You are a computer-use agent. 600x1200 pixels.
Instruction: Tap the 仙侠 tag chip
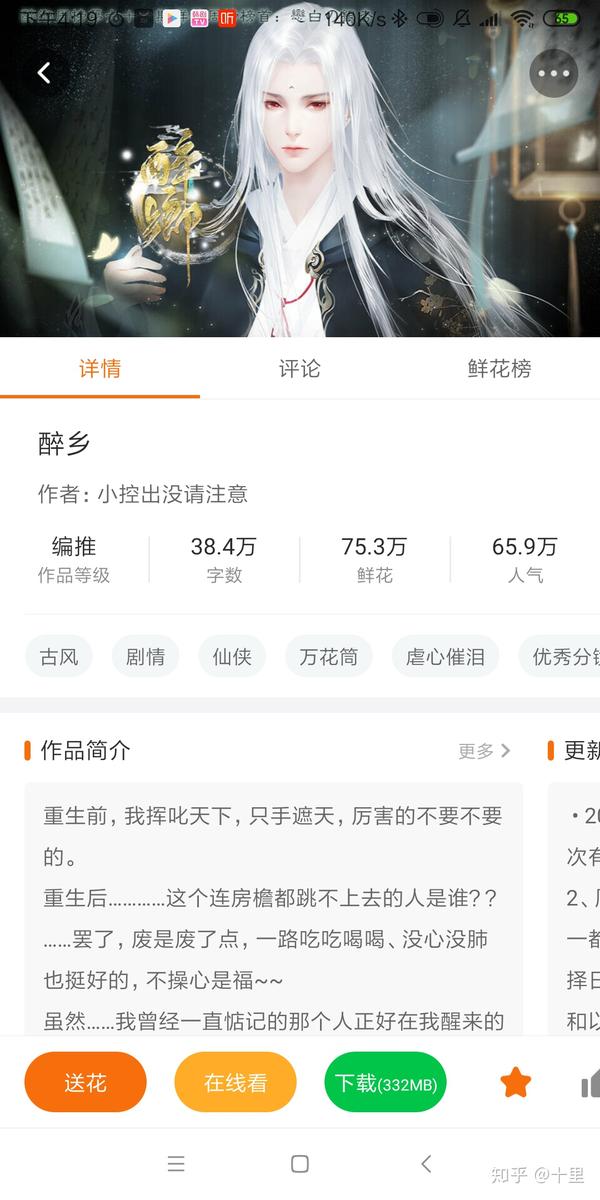click(x=232, y=657)
